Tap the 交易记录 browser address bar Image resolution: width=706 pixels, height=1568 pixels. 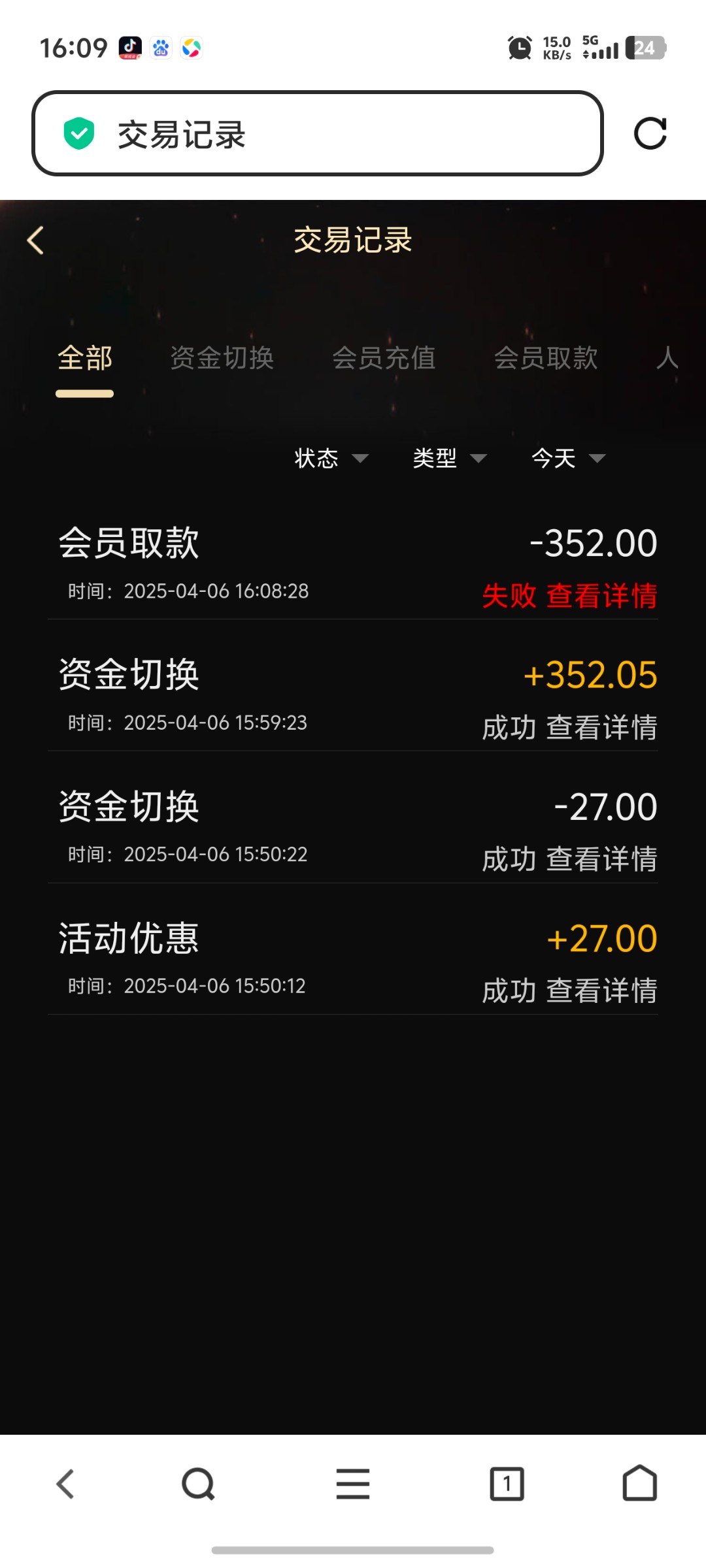click(317, 133)
